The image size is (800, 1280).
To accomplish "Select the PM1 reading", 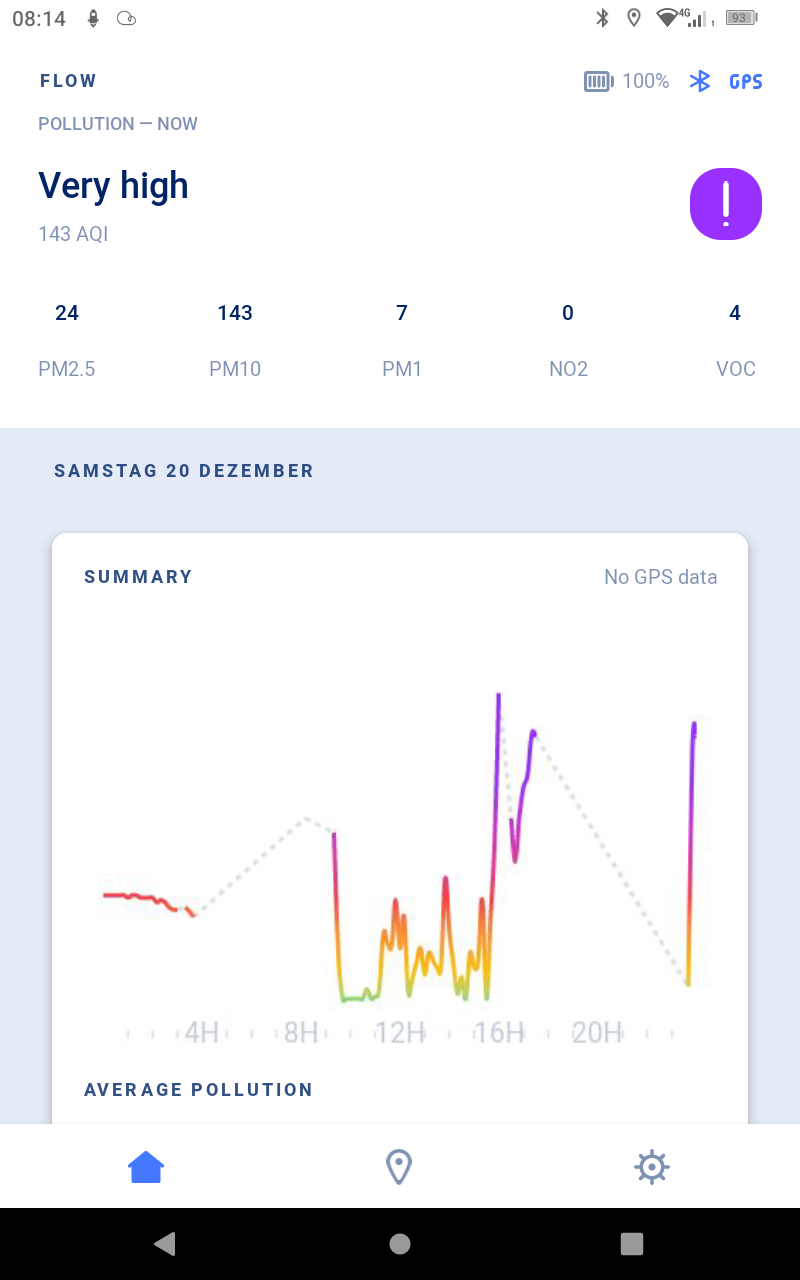I will (x=402, y=340).
